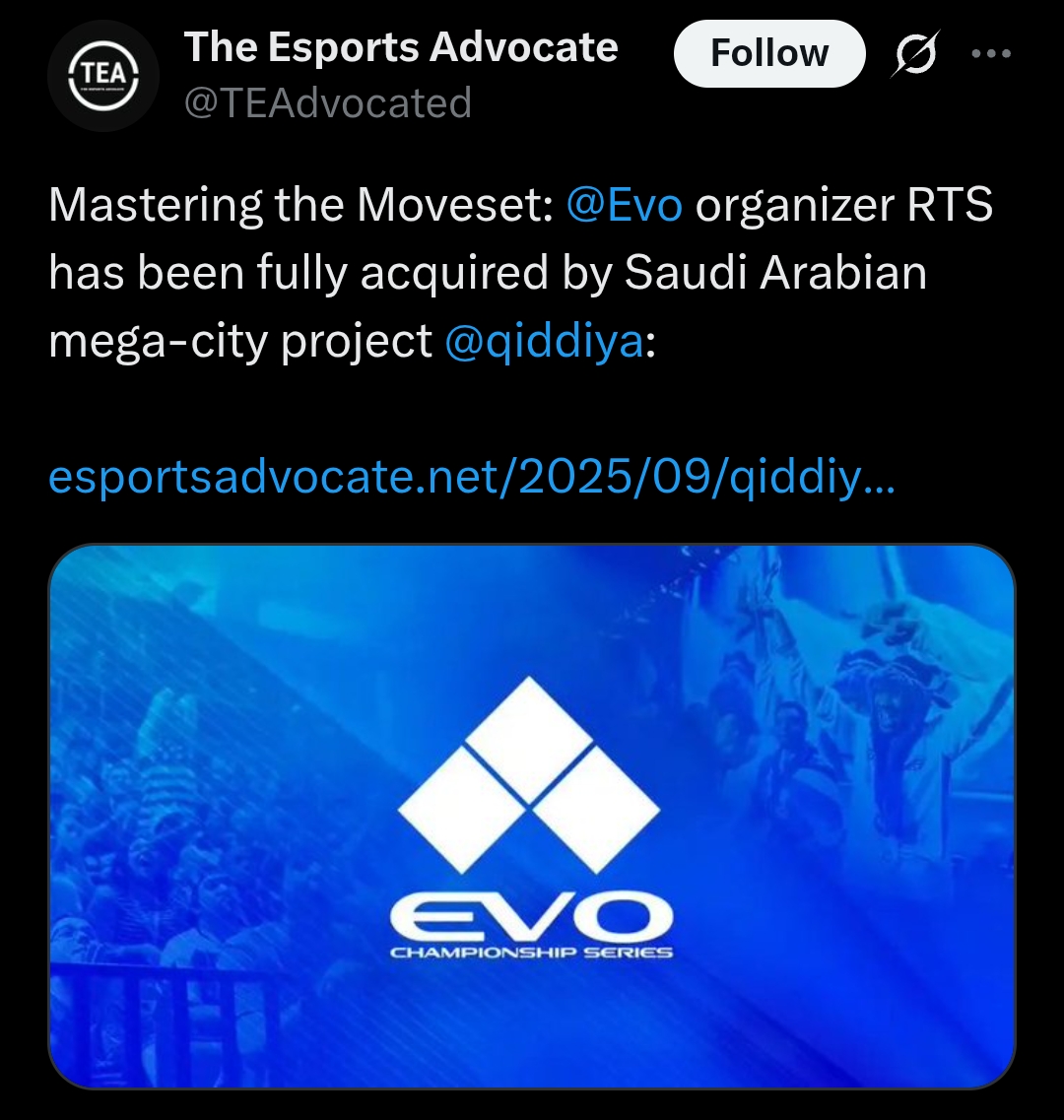Image resolution: width=1064 pixels, height=1120 pixels.
Task: Follow The Esports Advocate account
Action: (x=769, y=53)
